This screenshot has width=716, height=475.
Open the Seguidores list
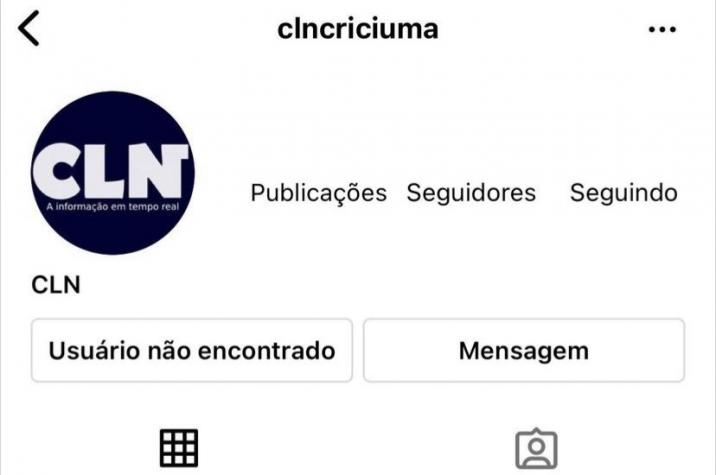click(471, 193)
